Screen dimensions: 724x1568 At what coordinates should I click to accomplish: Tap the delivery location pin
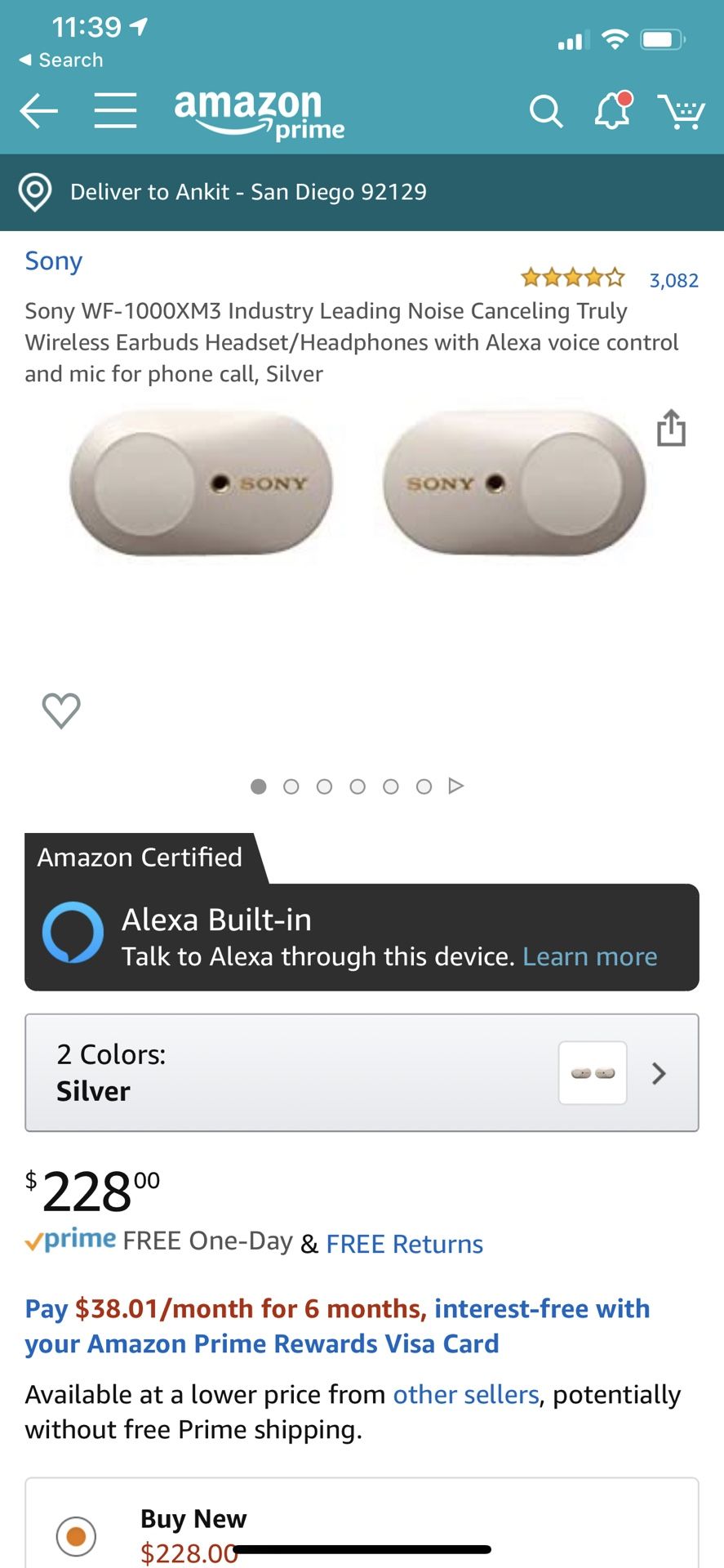click(36, 191)
